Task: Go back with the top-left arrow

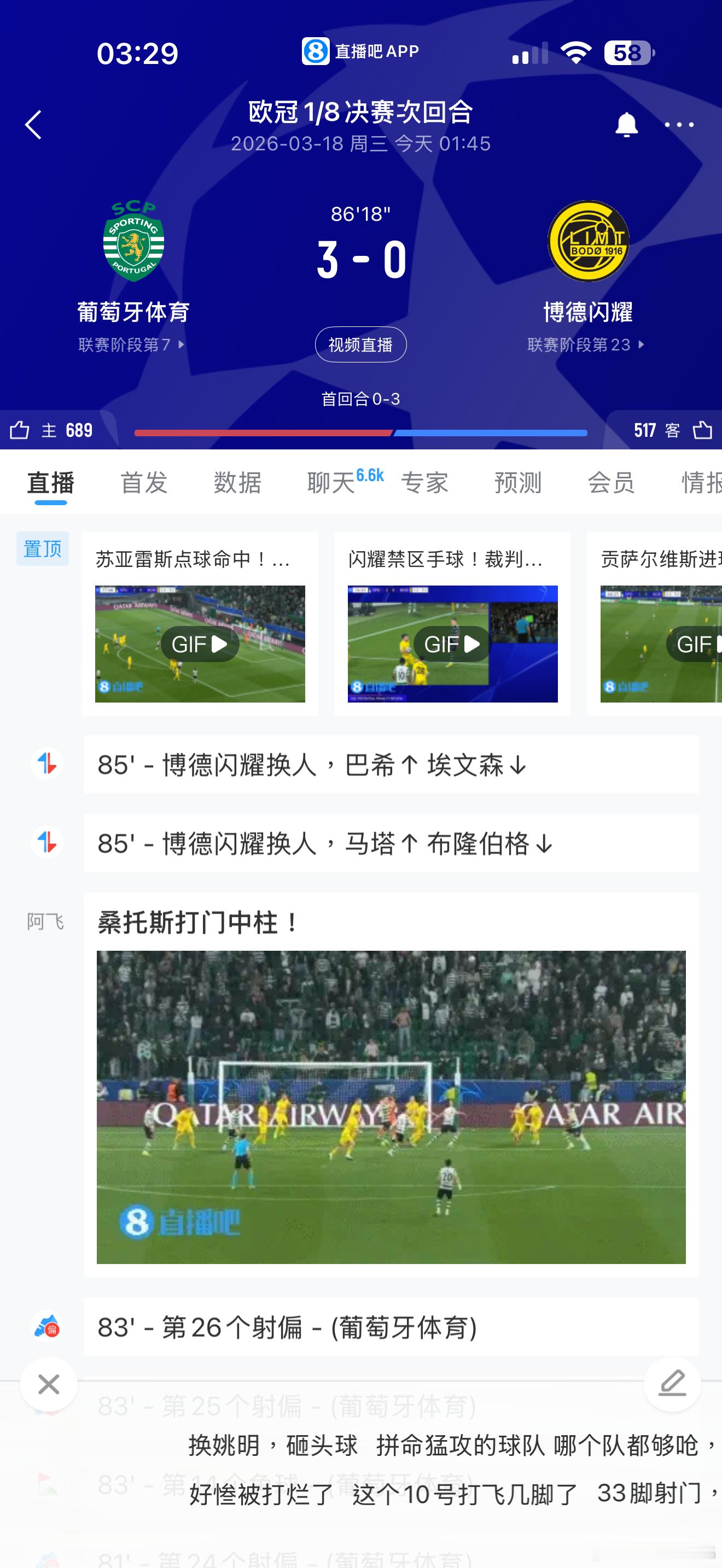Action: 34,124
